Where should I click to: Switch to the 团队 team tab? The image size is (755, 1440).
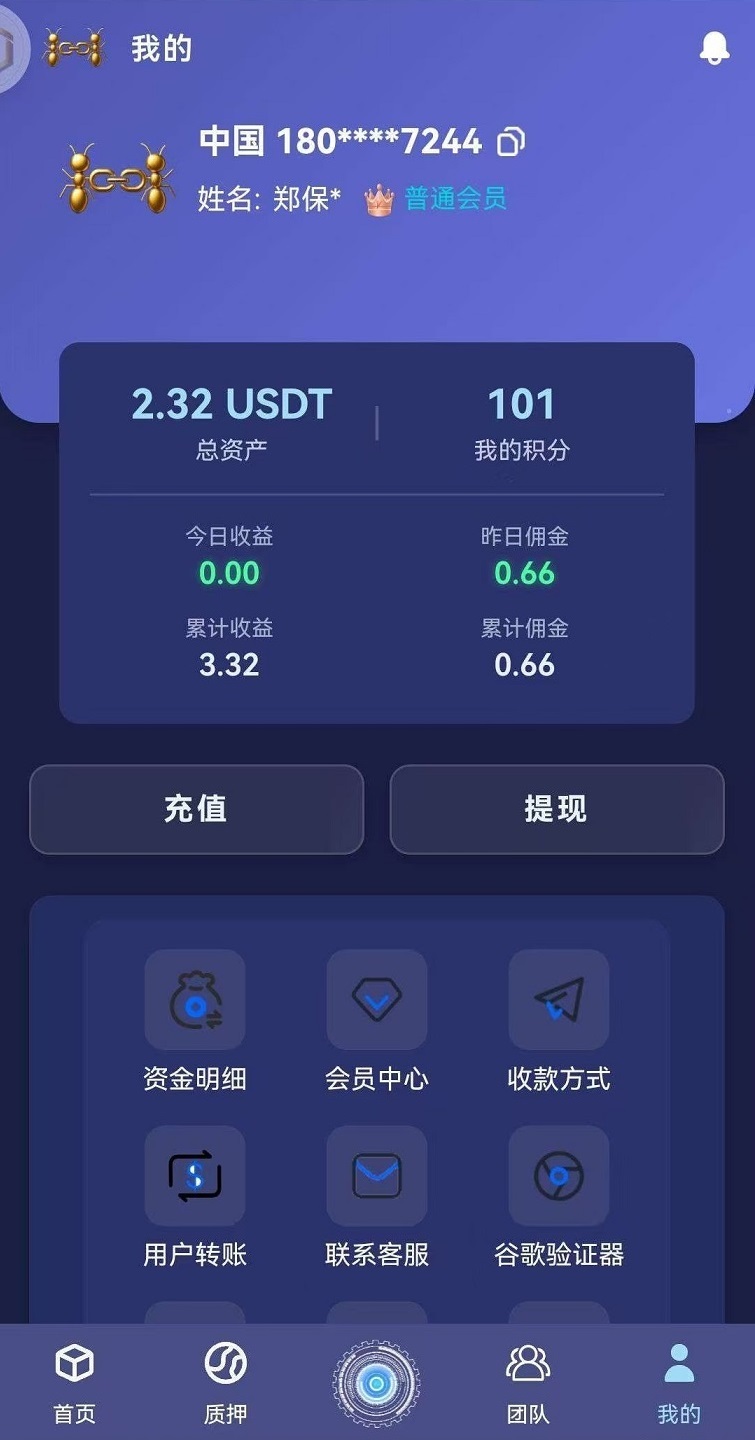pyautogui.click(x=527, y=1384)
